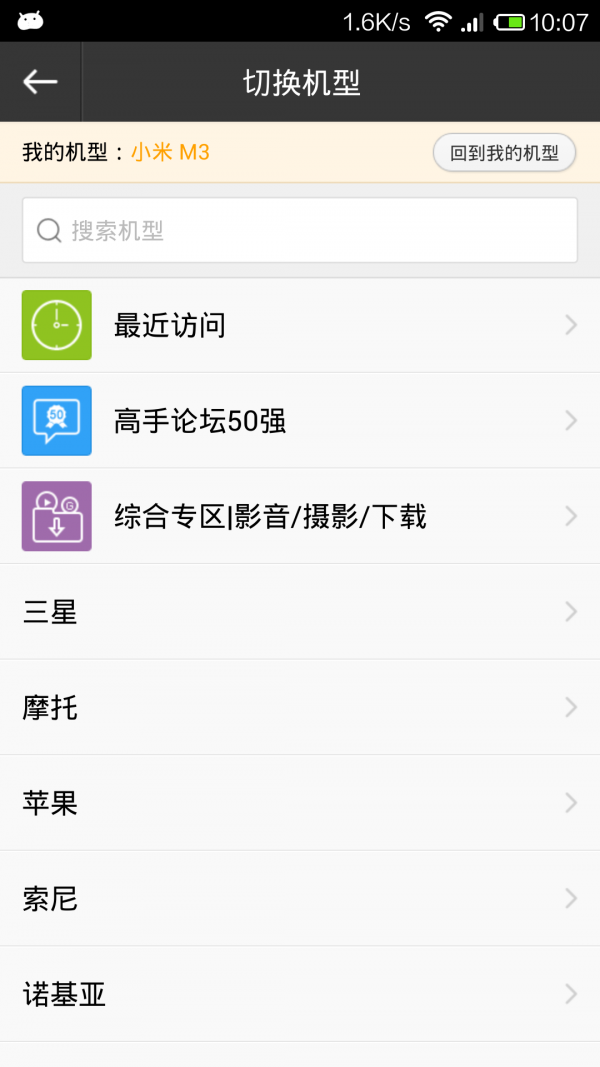
Task: Go back using the arrow icon
Action: 40,82
